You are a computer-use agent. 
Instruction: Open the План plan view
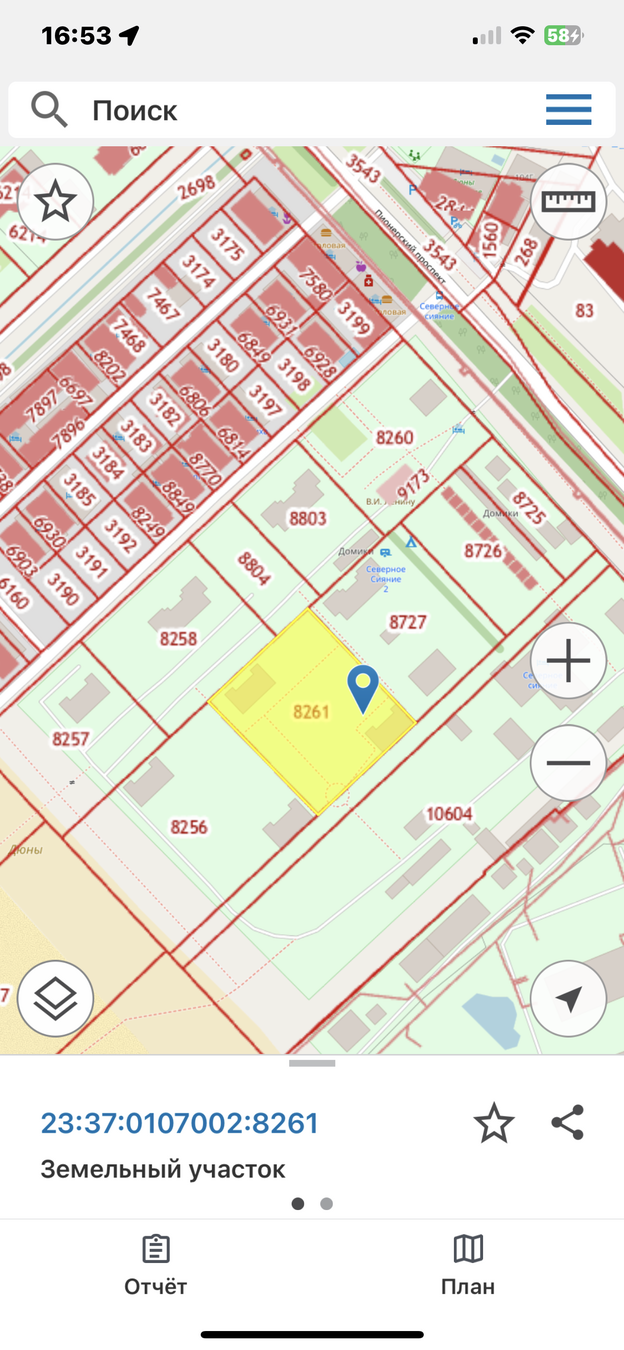[468, 1265]
